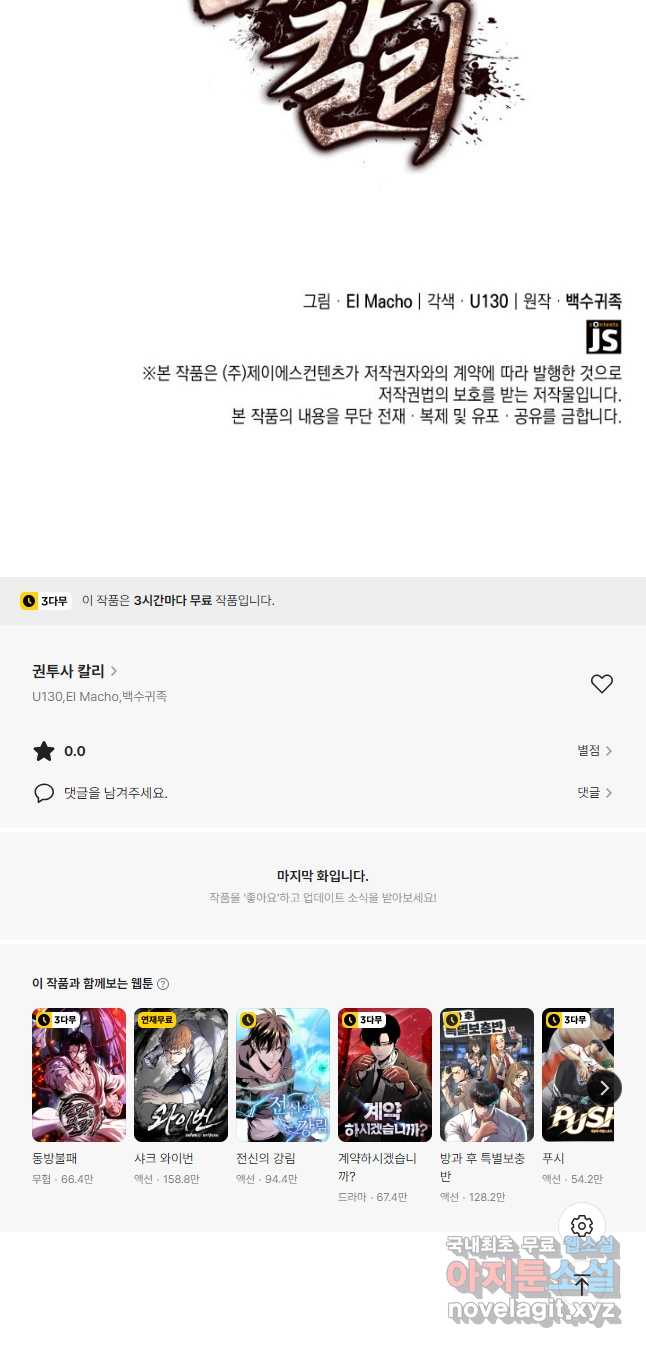Like this webtoon with the heart icon
646x1348 pixels.
click(601, 684)
